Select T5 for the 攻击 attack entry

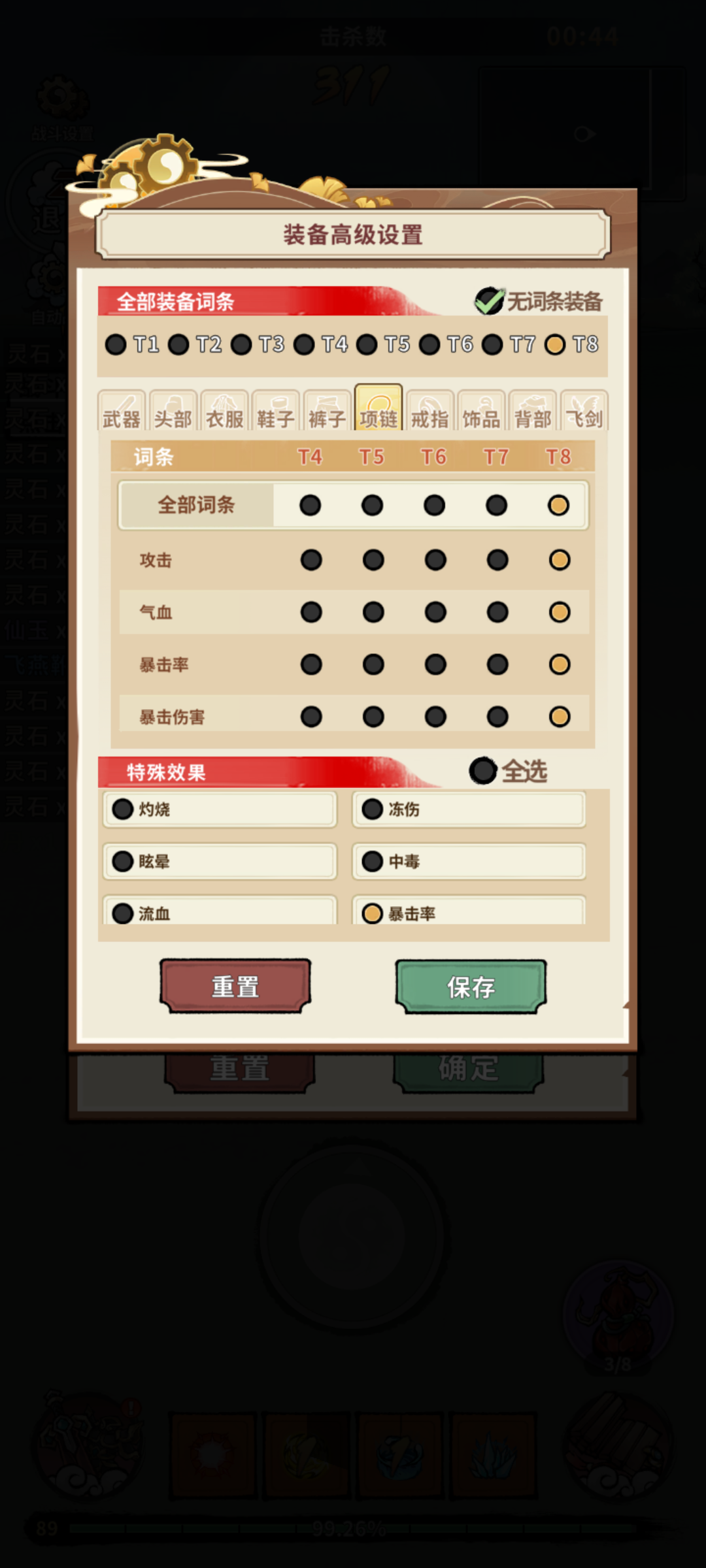click(374, 559)
